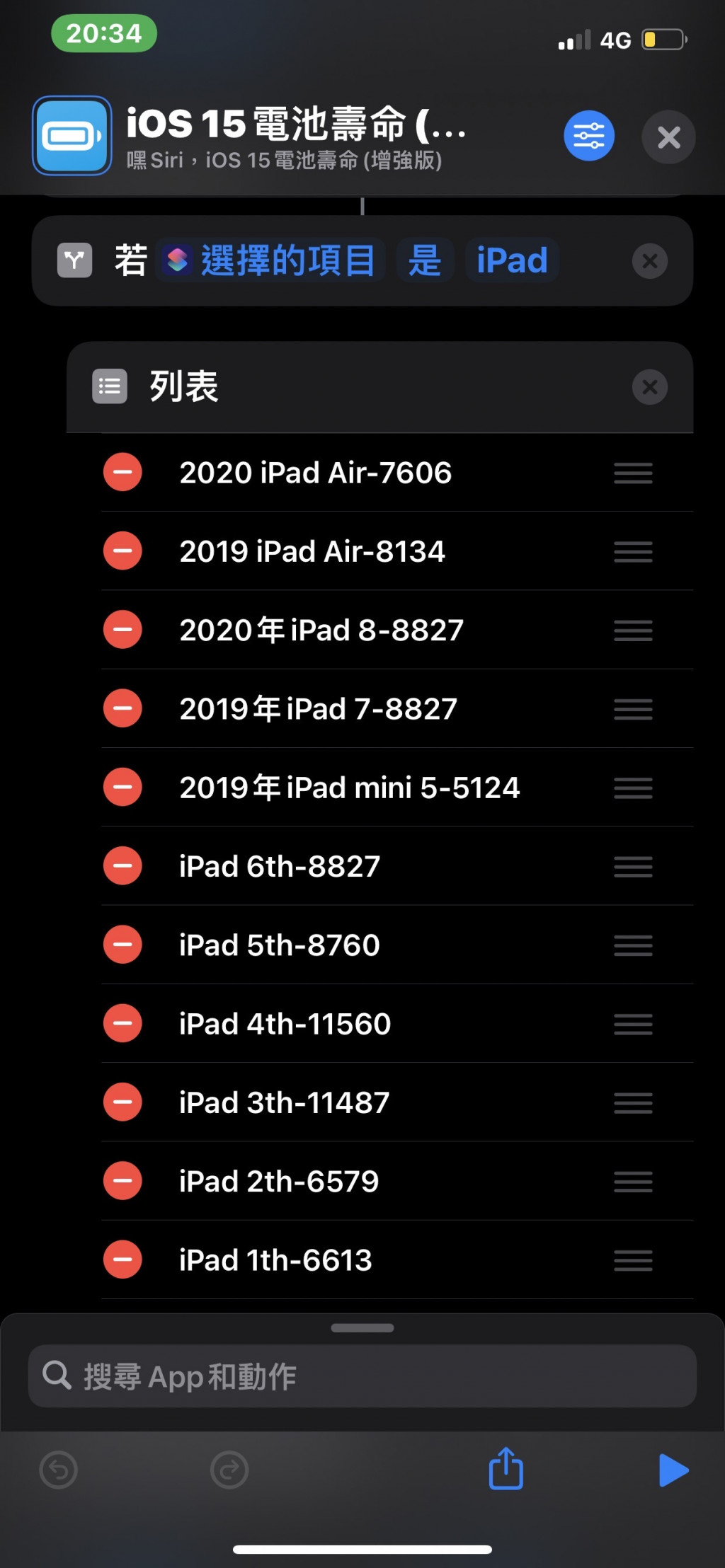This screenshot has width=725, height=1568.
Task: Edit the 2019年 iPad mini 5-5124 entry
Action: click(349, 788)
